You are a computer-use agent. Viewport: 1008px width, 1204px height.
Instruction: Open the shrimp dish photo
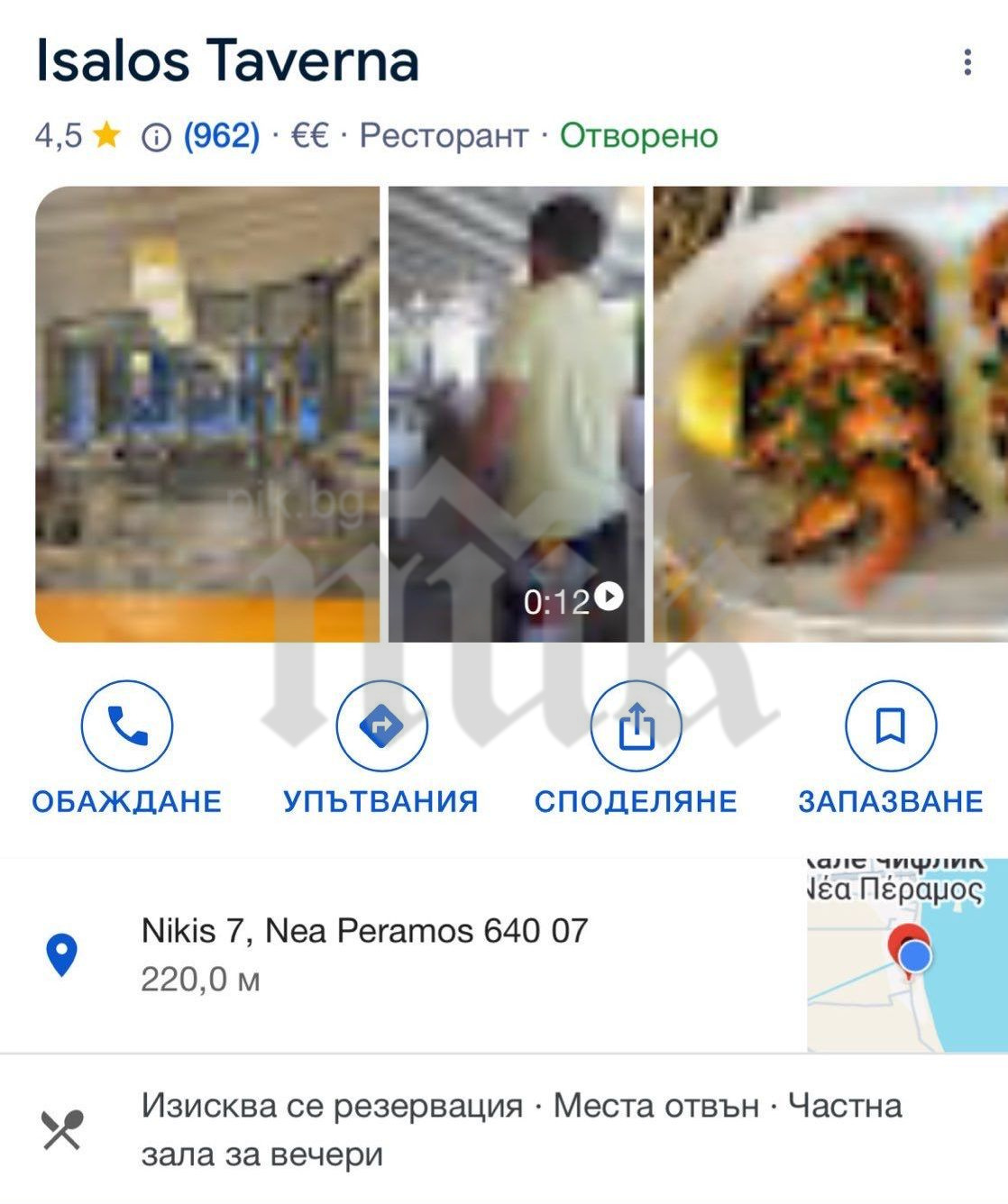(829, 414)
